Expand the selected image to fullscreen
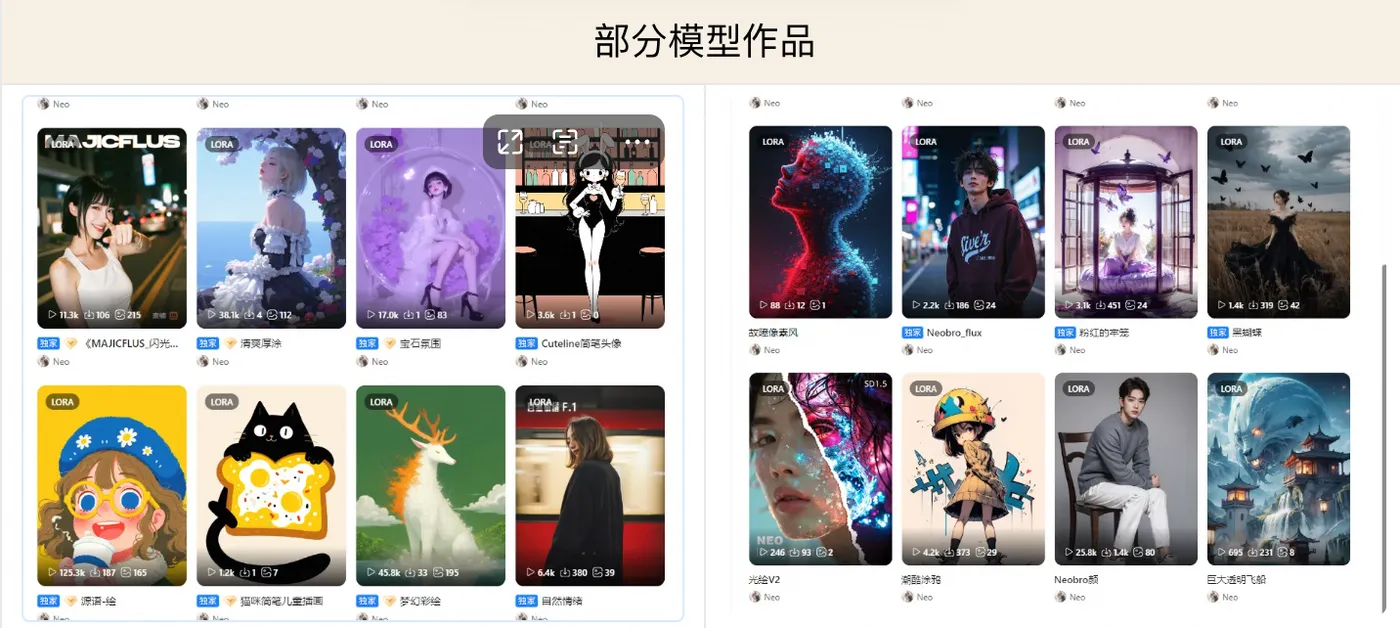This screenshot has height=628, width=1400. click(x=510, y=142)
